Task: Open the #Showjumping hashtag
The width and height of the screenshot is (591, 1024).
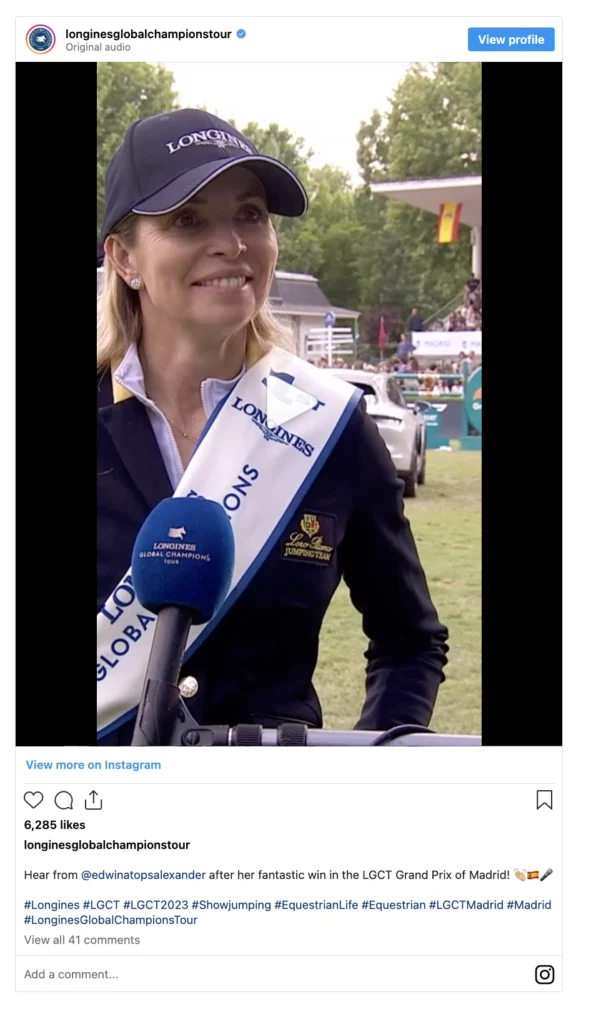Action: click(231, 904)
